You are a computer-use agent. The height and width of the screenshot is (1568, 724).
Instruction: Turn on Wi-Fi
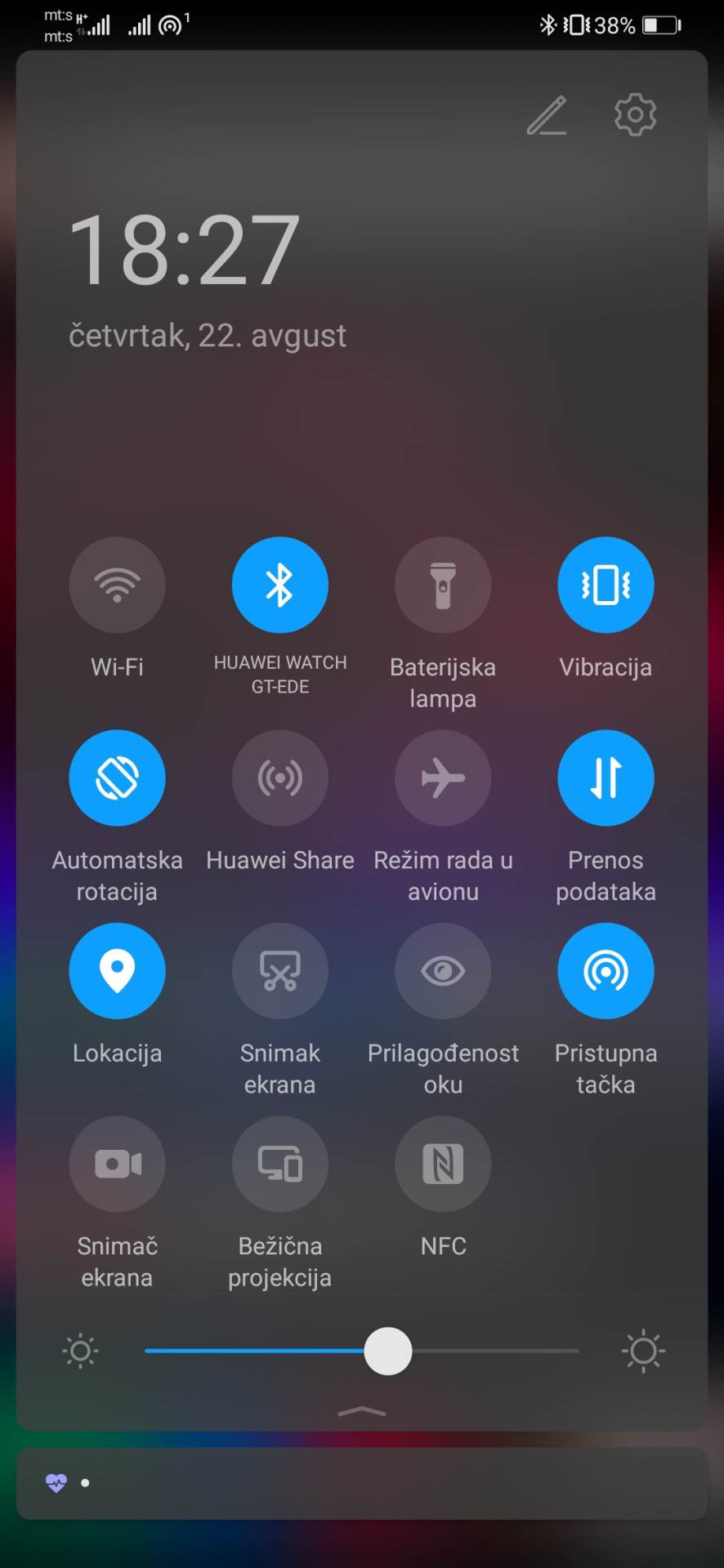(117, 585)
